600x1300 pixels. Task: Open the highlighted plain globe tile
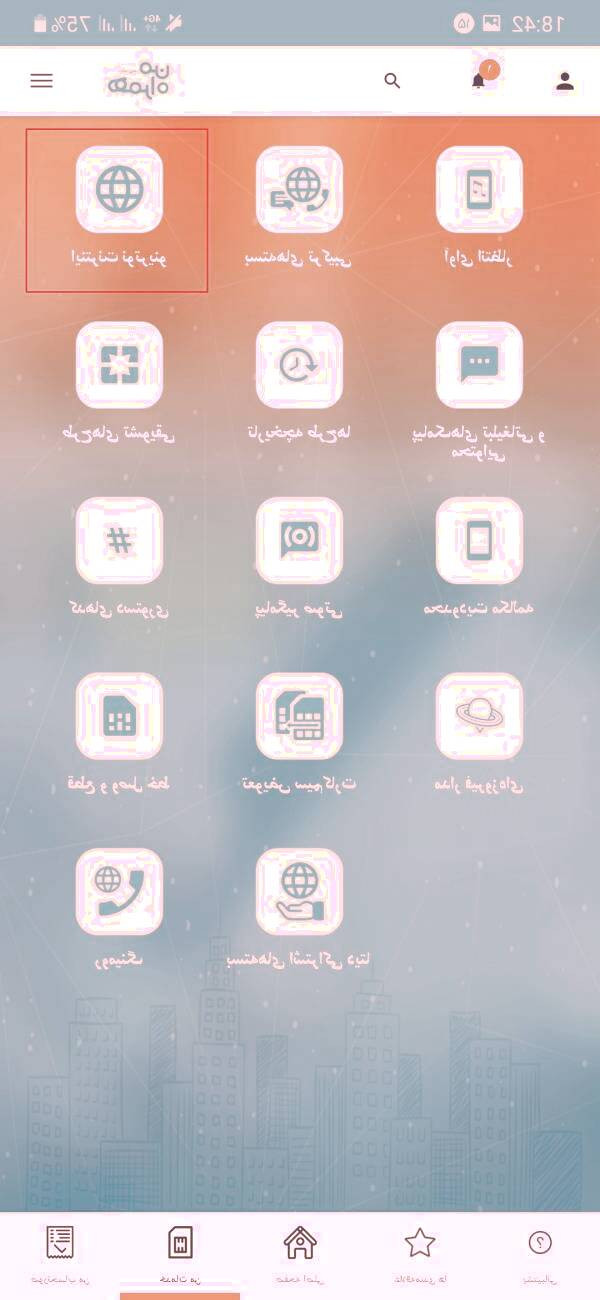pyautogui.click(x=119, y=190)
